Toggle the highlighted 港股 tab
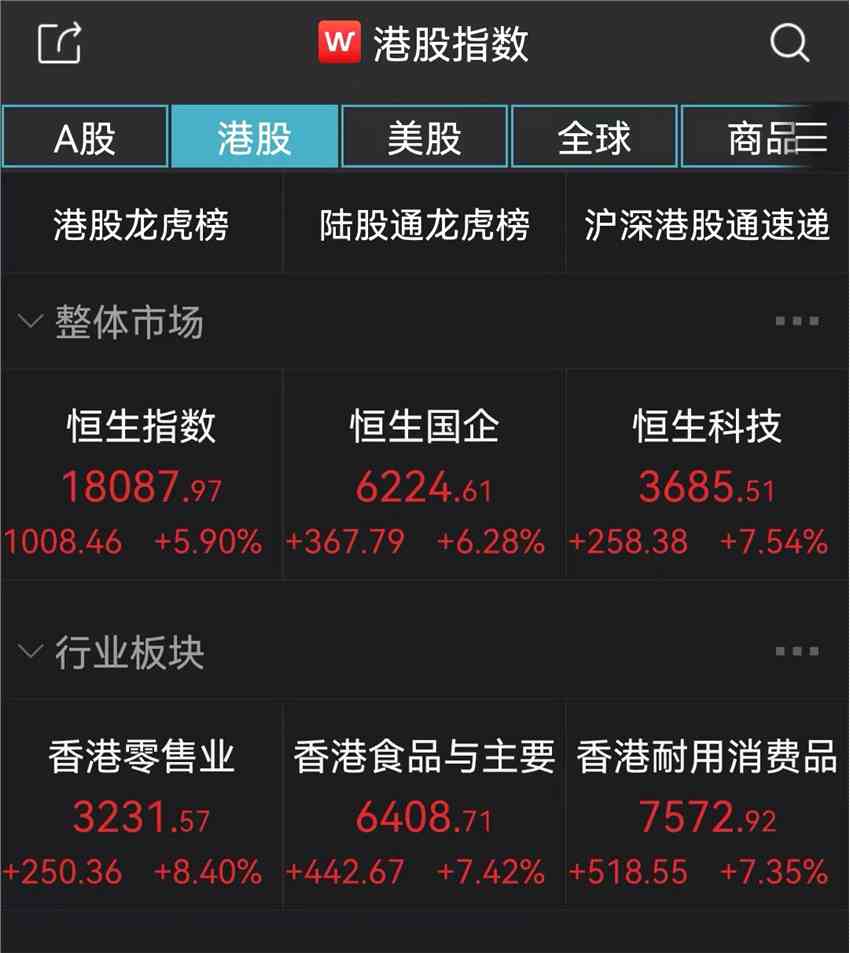850x953 pixels. pyautogui.click(x=254, y=138)
